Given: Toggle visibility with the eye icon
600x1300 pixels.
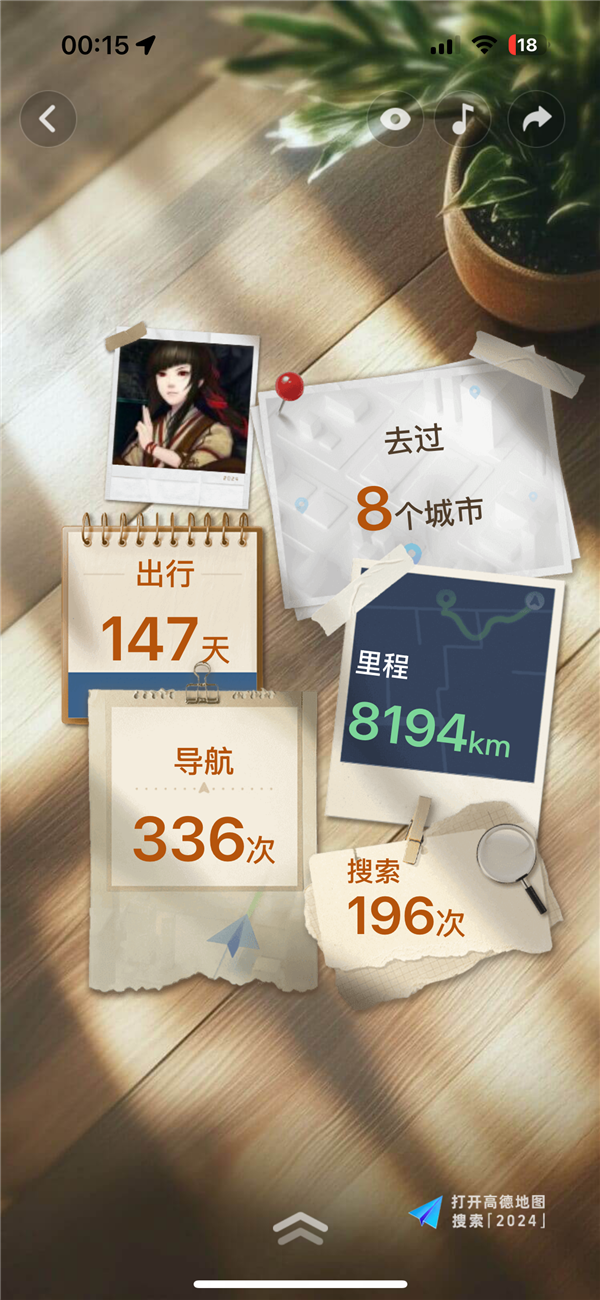Looking at the screenshot, I should pos(396,120).
